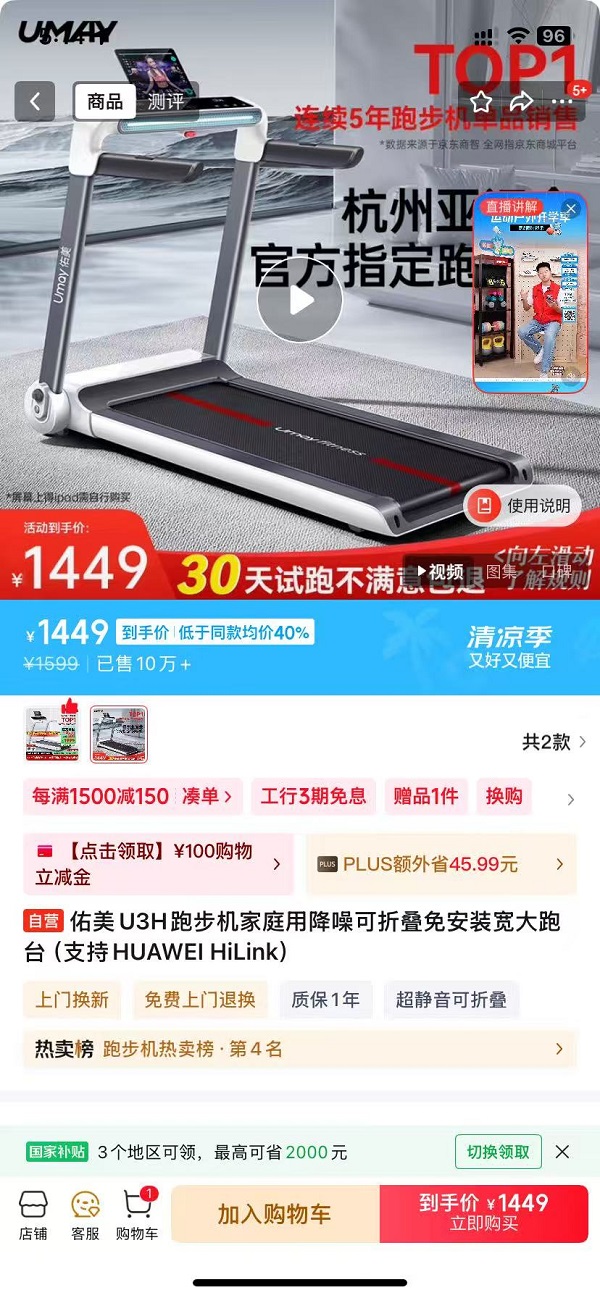
Task: Select the second product variant thumbnail
Action: pyautogui.click(x=119, y=735)
